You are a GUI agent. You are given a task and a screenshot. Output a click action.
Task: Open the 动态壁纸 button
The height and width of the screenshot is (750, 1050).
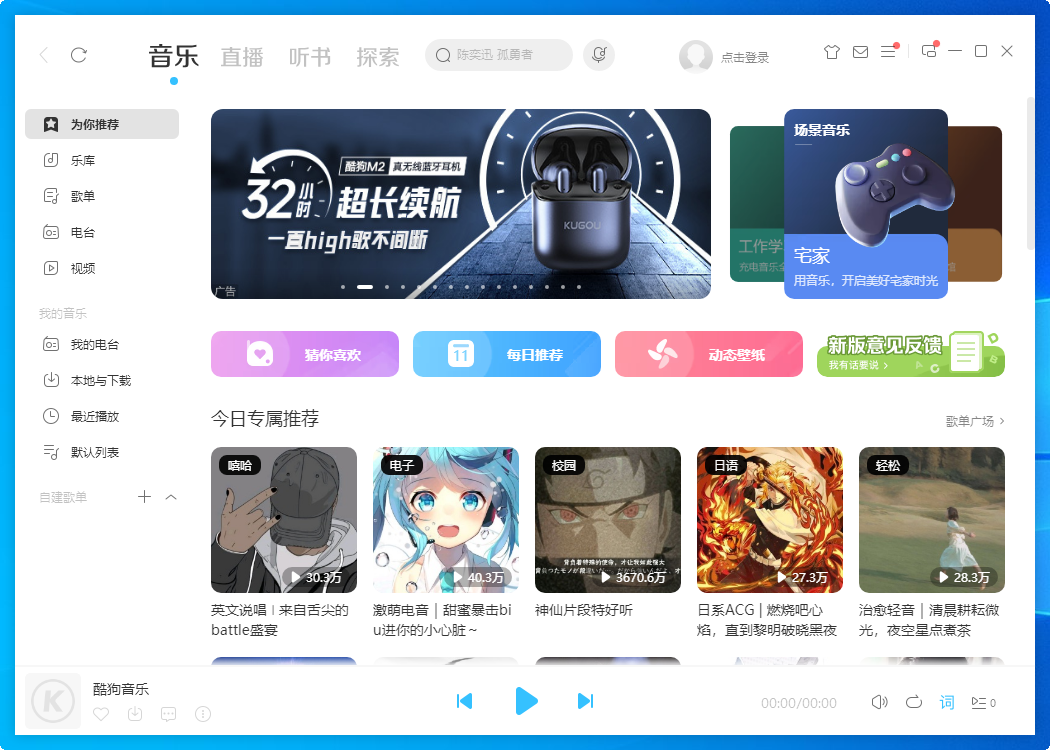(709, 354)
